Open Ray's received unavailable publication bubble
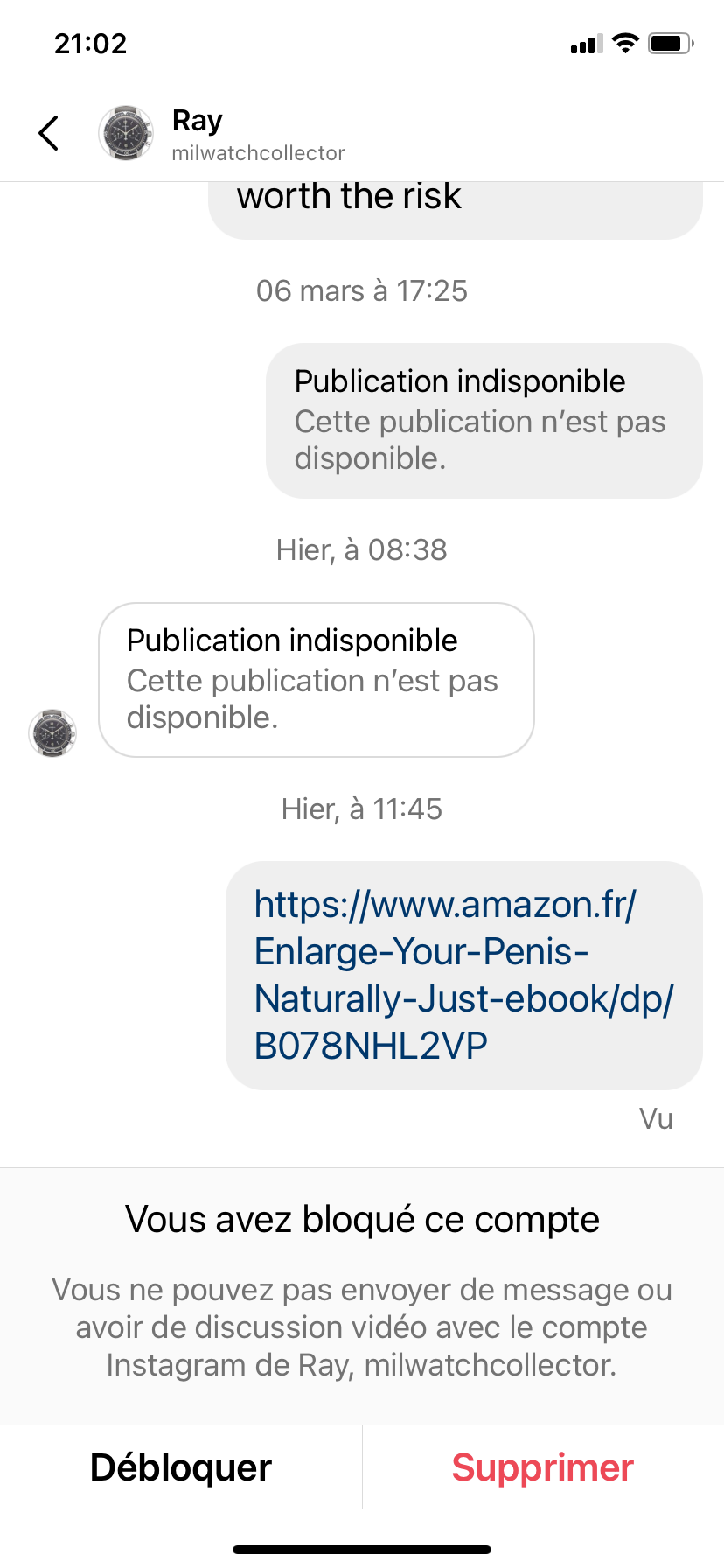 click(x=316, y=680)
